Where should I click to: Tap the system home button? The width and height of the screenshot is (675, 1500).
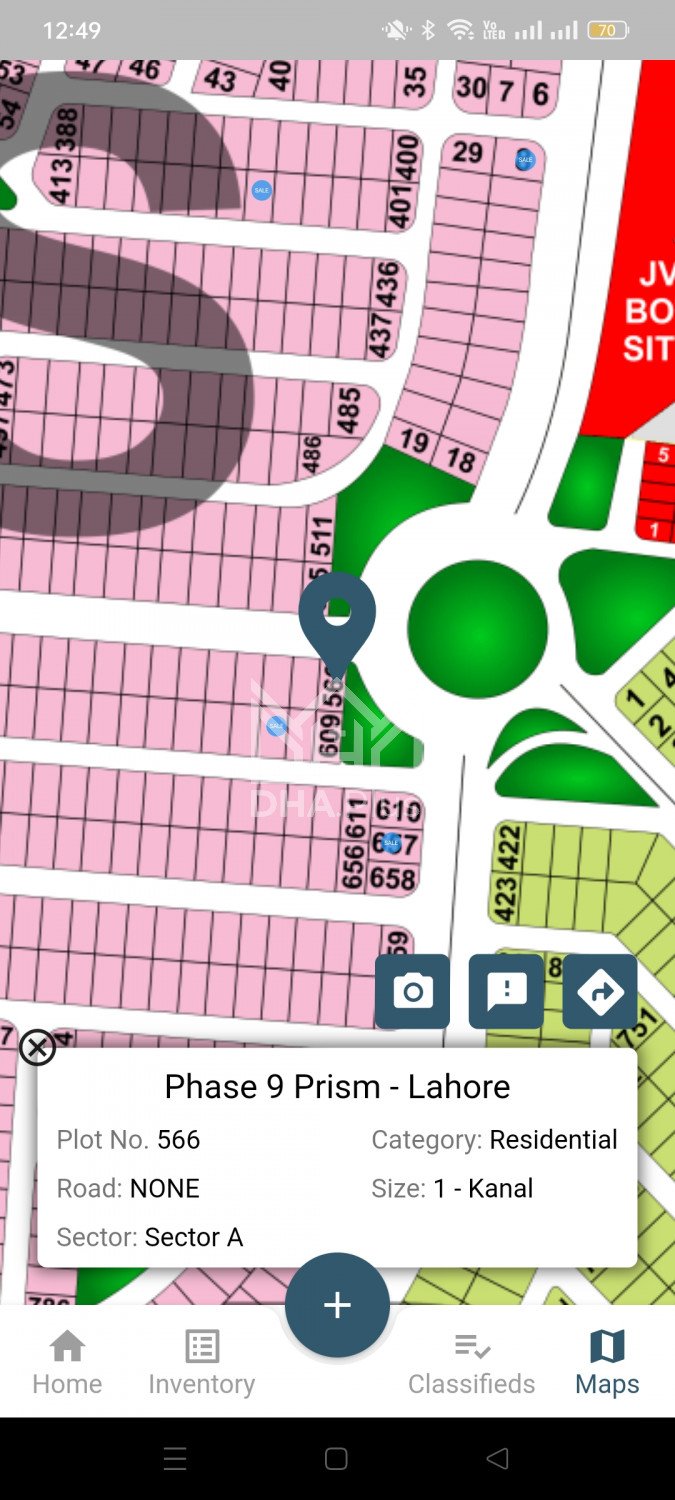(336, 1459)
